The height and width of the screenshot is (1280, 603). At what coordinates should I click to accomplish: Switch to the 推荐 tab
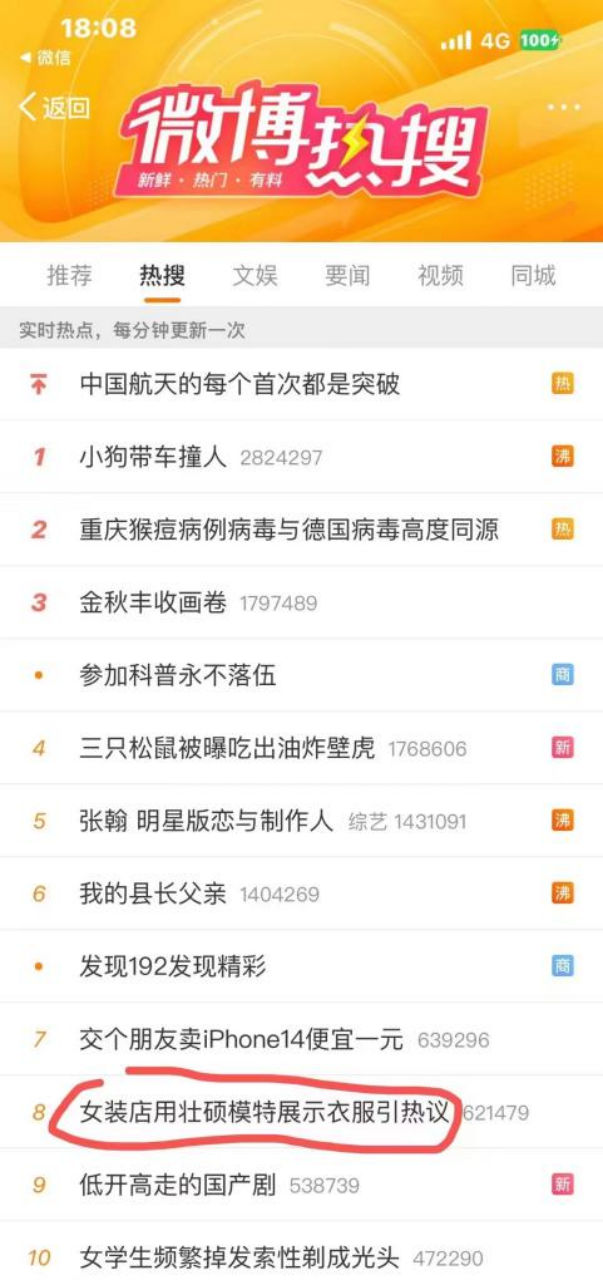pos(70,276)
